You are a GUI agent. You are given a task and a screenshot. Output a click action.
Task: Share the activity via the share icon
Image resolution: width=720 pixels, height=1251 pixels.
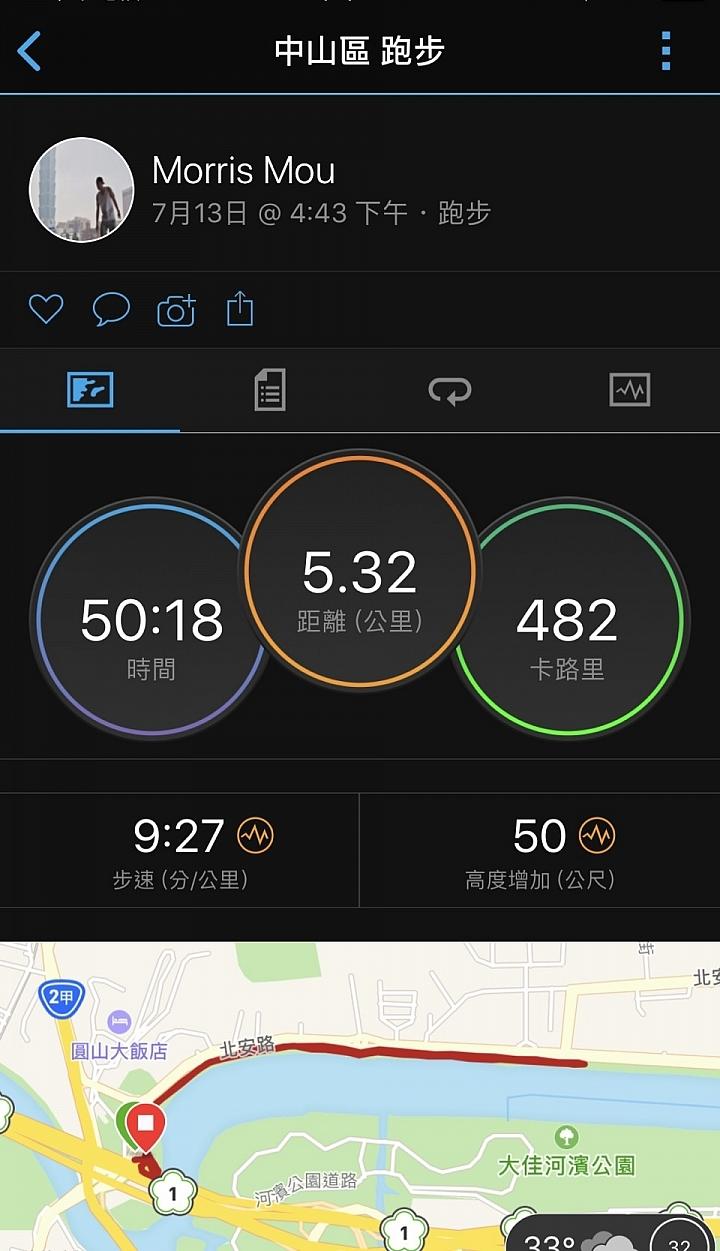pyautogui.click(x=240, y=310)
